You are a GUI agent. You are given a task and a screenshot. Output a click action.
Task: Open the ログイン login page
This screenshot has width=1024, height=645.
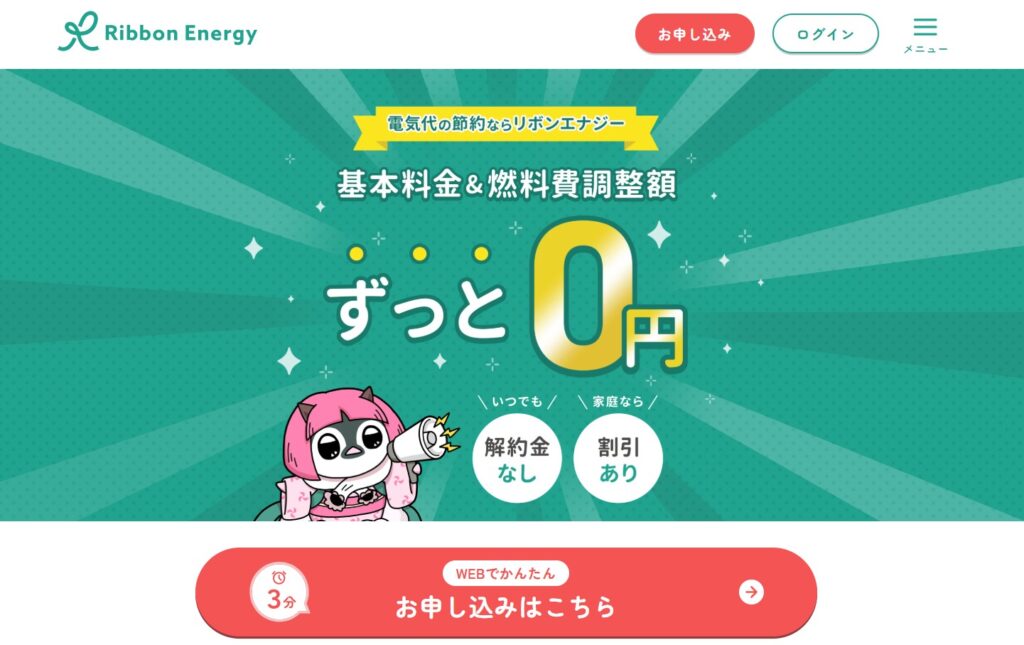coord(825,34)
